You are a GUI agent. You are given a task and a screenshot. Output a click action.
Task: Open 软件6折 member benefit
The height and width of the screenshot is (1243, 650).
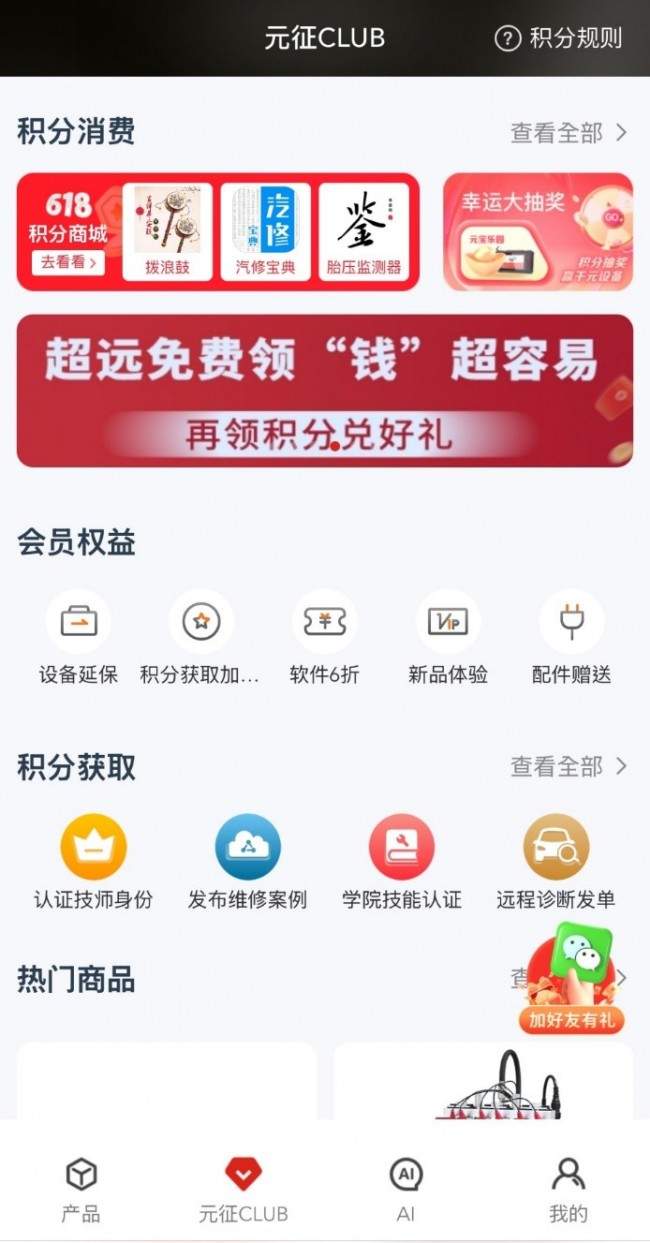pos(324,638)
